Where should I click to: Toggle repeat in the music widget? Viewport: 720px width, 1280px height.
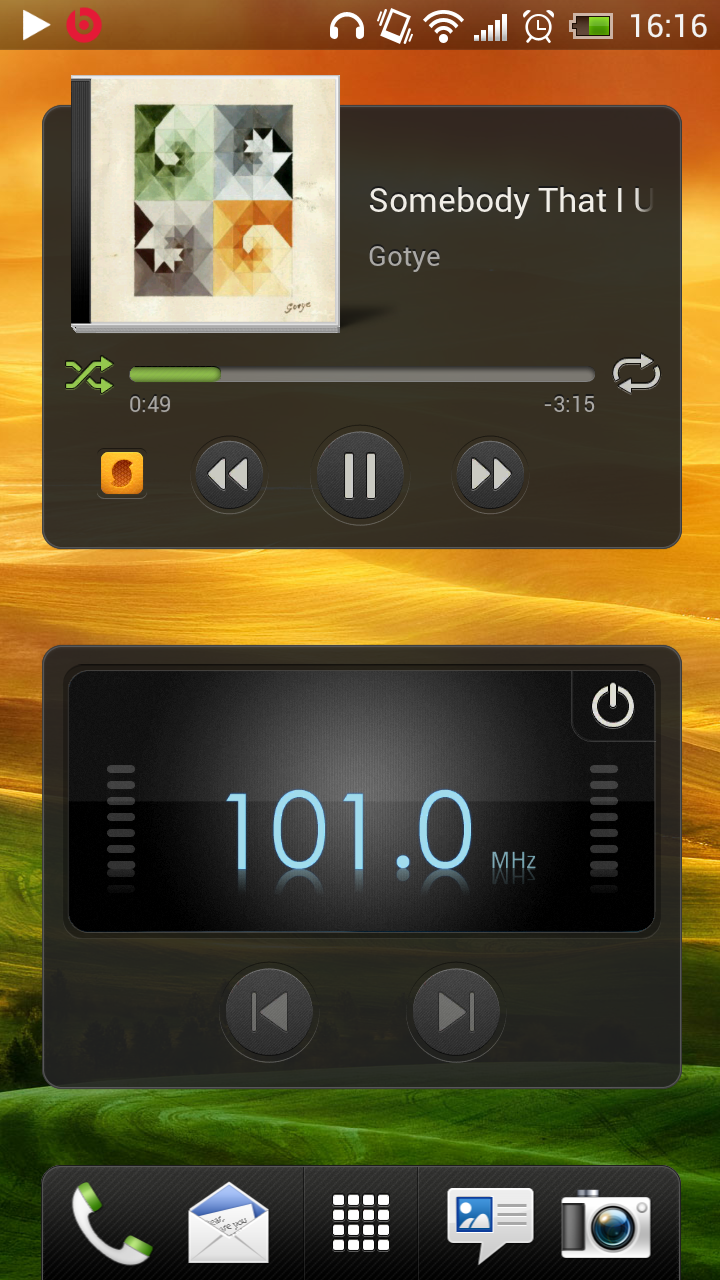pyautogui.click(x=637, y=375)
